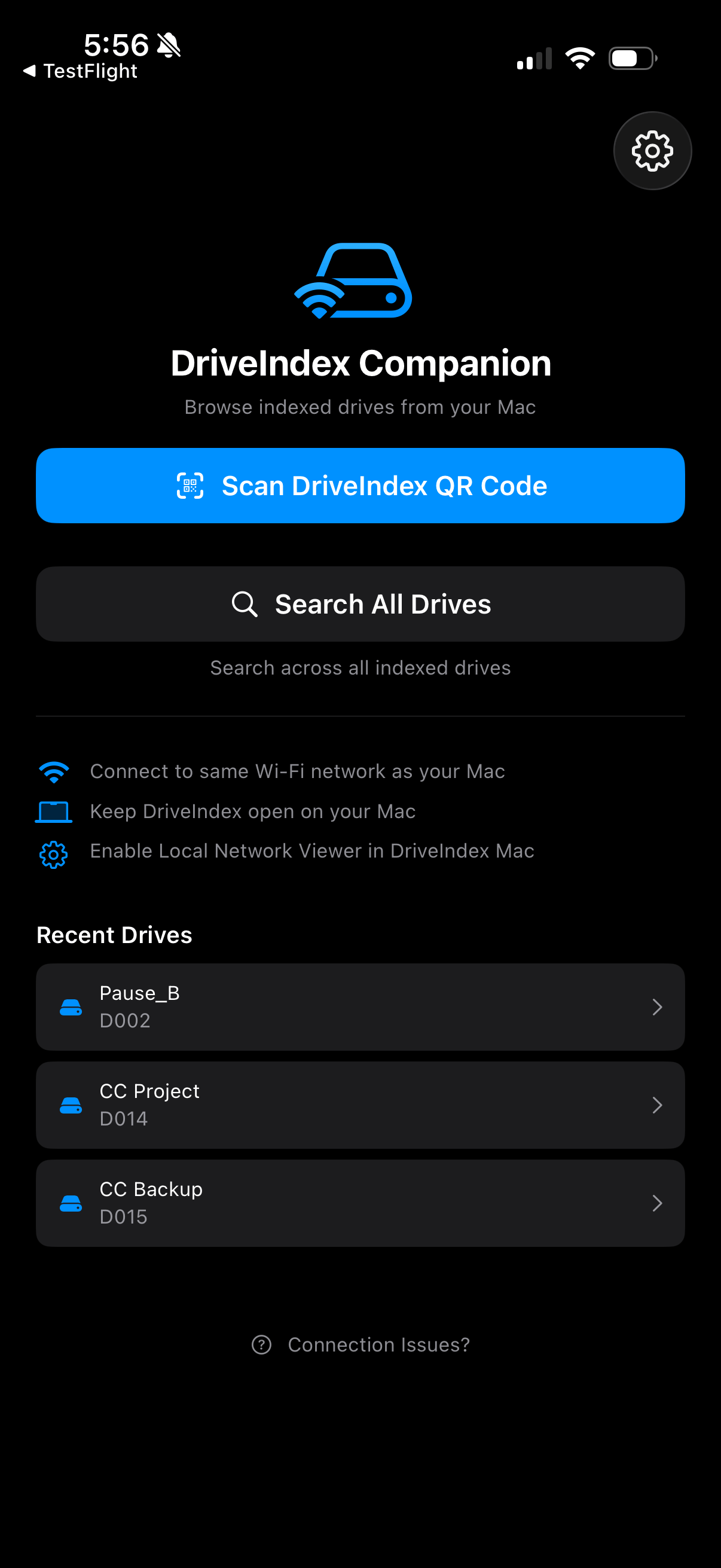Open Connection Issues help link

point(378,1344)
